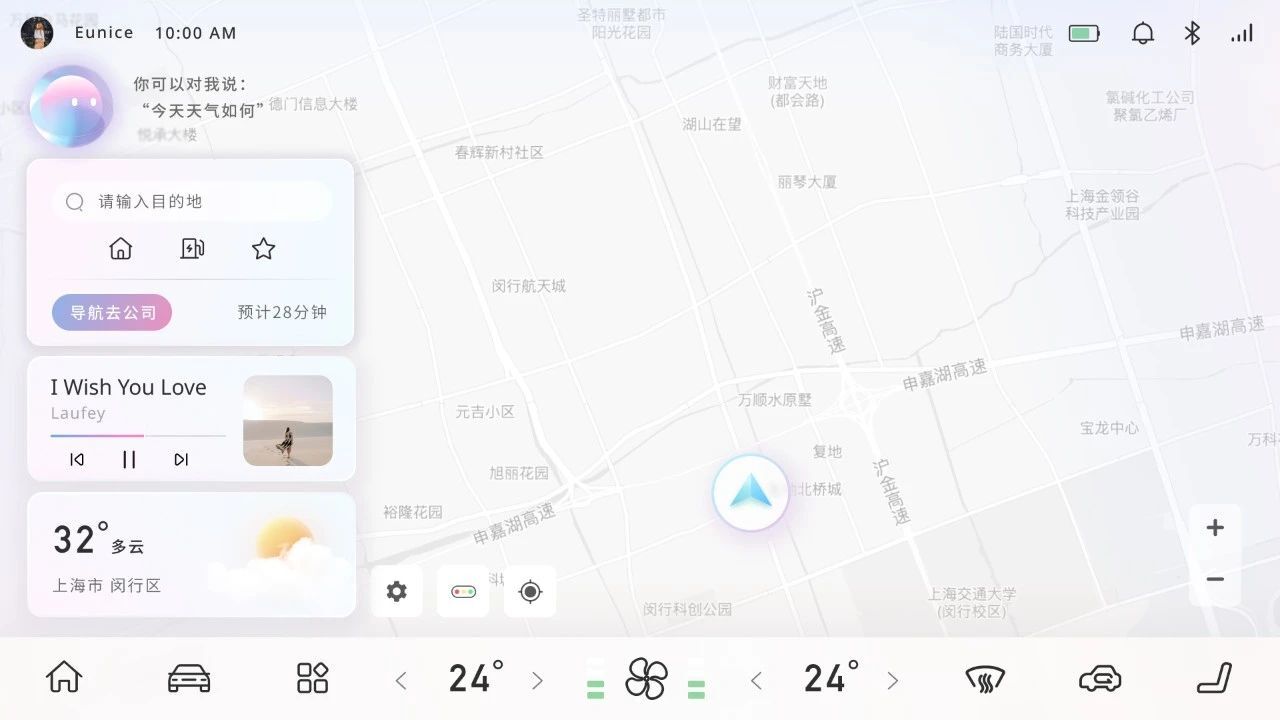The width and height of the screenshot is (1280, 720).
Task: Increase the left temperature setting
Action: [x=537, y=681]
